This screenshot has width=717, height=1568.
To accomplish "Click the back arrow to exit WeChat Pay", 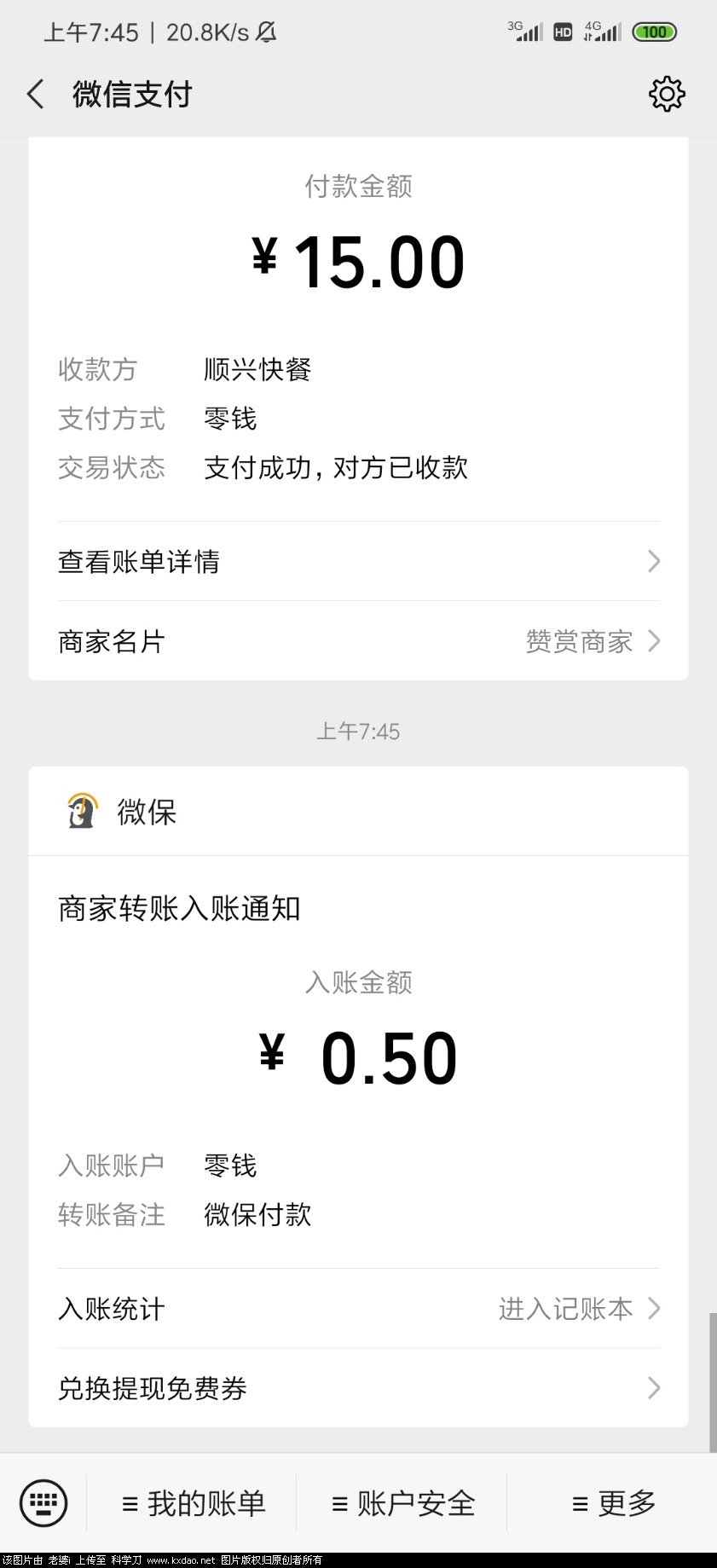I will pos(34,94).
